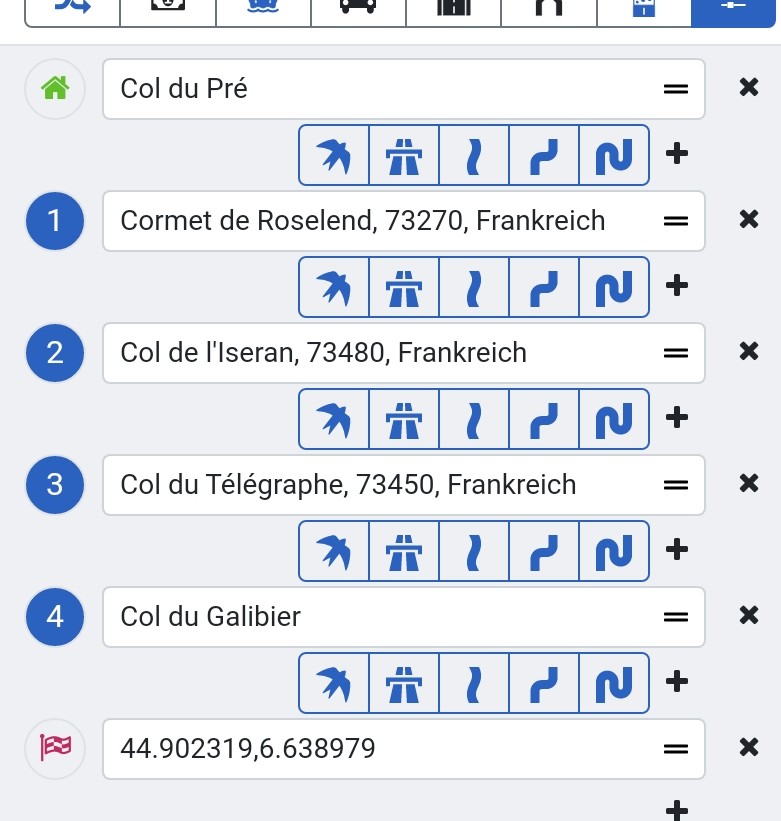This screenshot has width=781, height=821.
Task: Remove the Col du Pré waypoint
Action: tap(748, 88)
